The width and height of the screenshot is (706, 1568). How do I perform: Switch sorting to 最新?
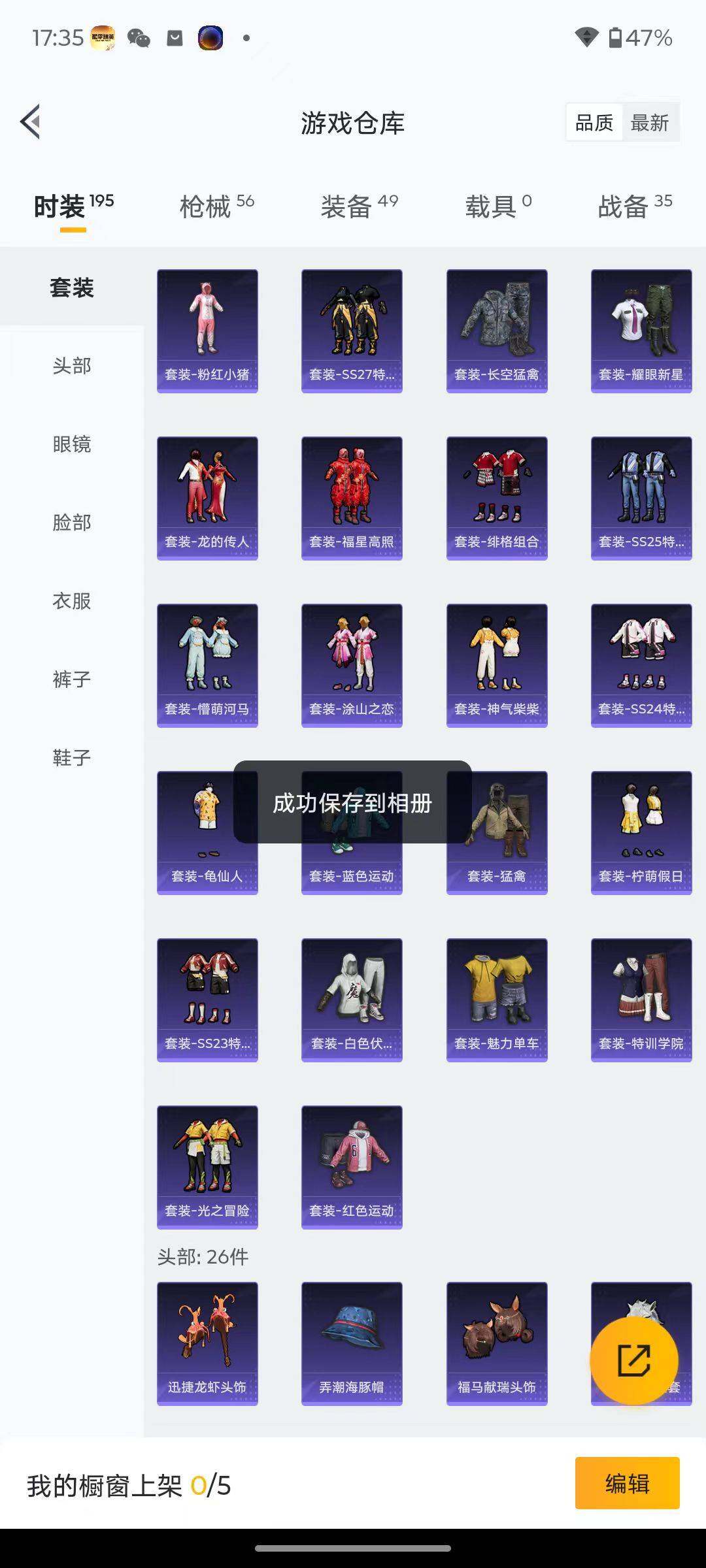649,122
